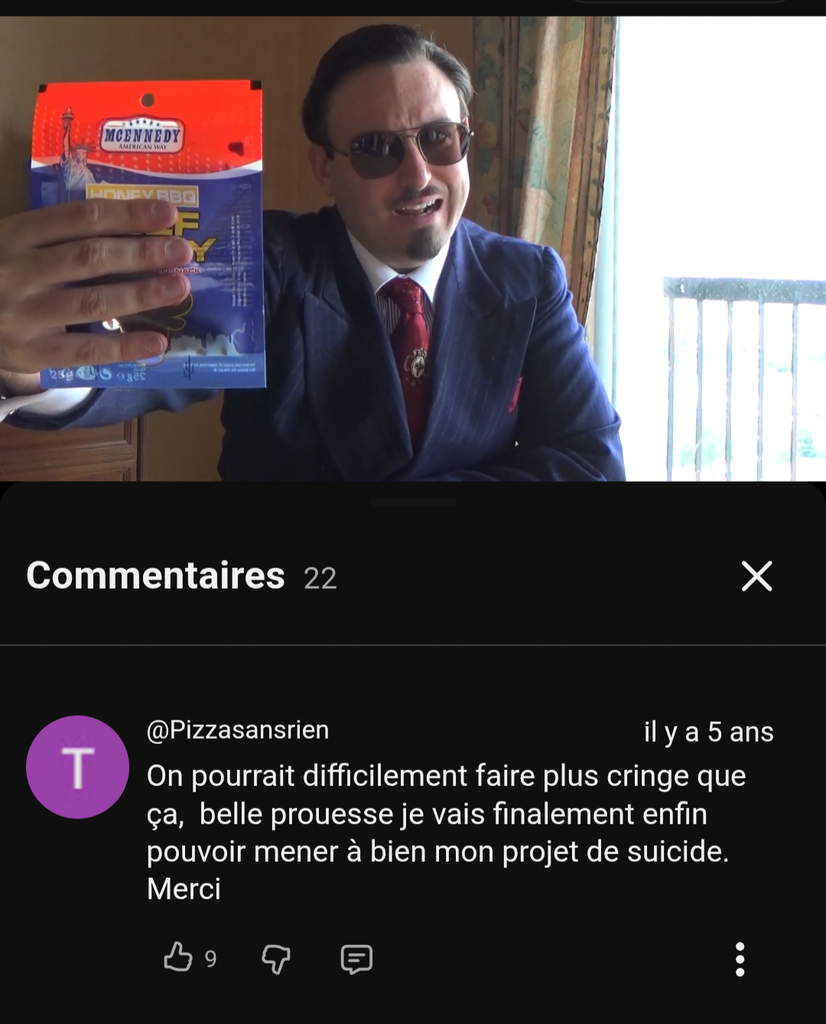Dislike the comment by @Pizzasansrien
826x1024 pixels.
click(276, 959)
